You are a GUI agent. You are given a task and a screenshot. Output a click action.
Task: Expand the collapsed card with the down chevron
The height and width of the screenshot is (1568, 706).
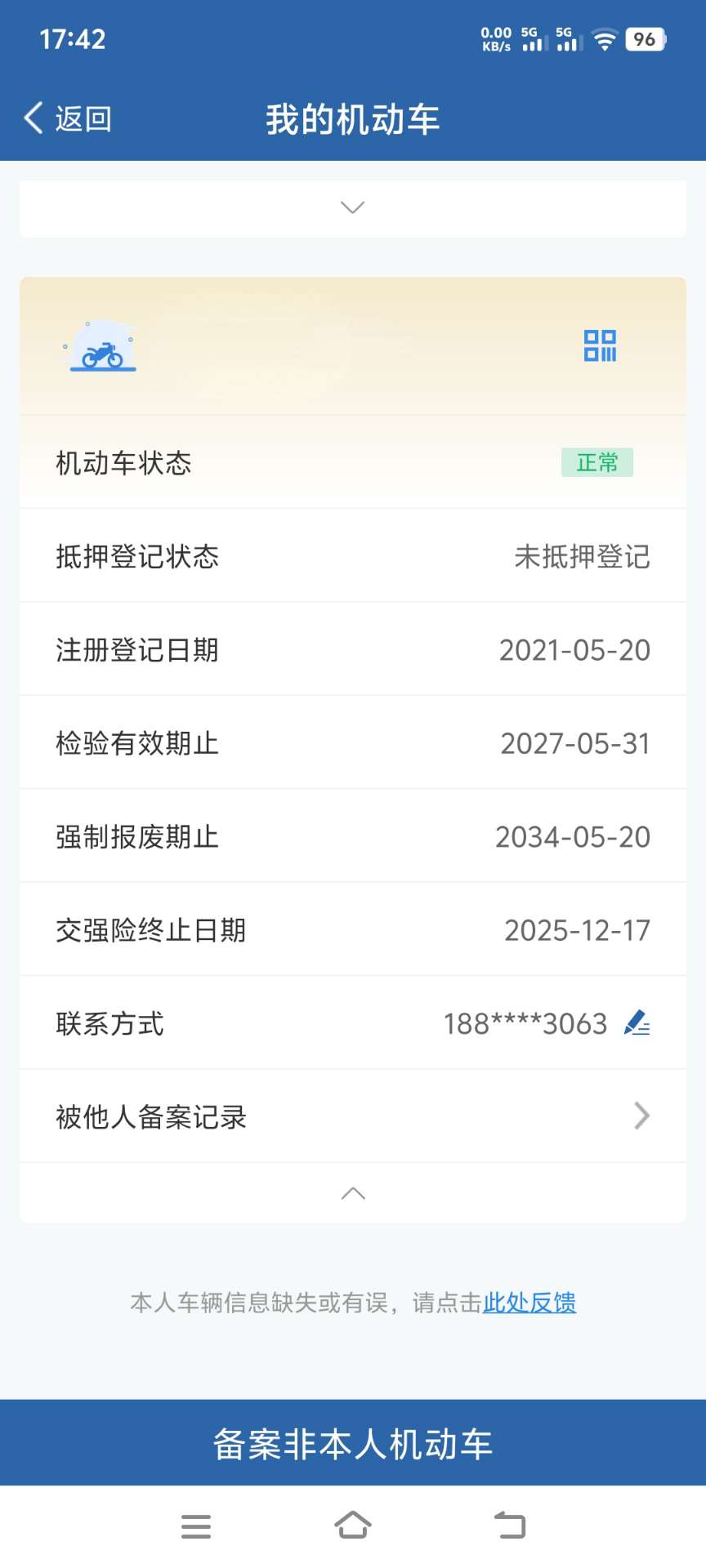pyautogui.click(x=352, y=208)
